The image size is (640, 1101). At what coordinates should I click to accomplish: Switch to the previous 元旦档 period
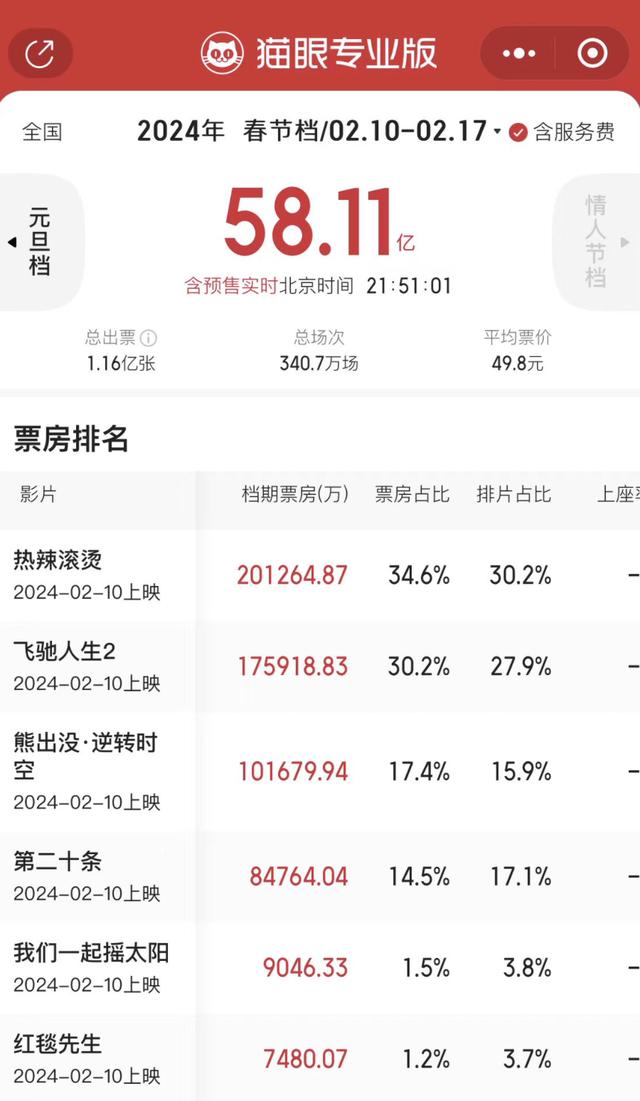coord(38,242)
